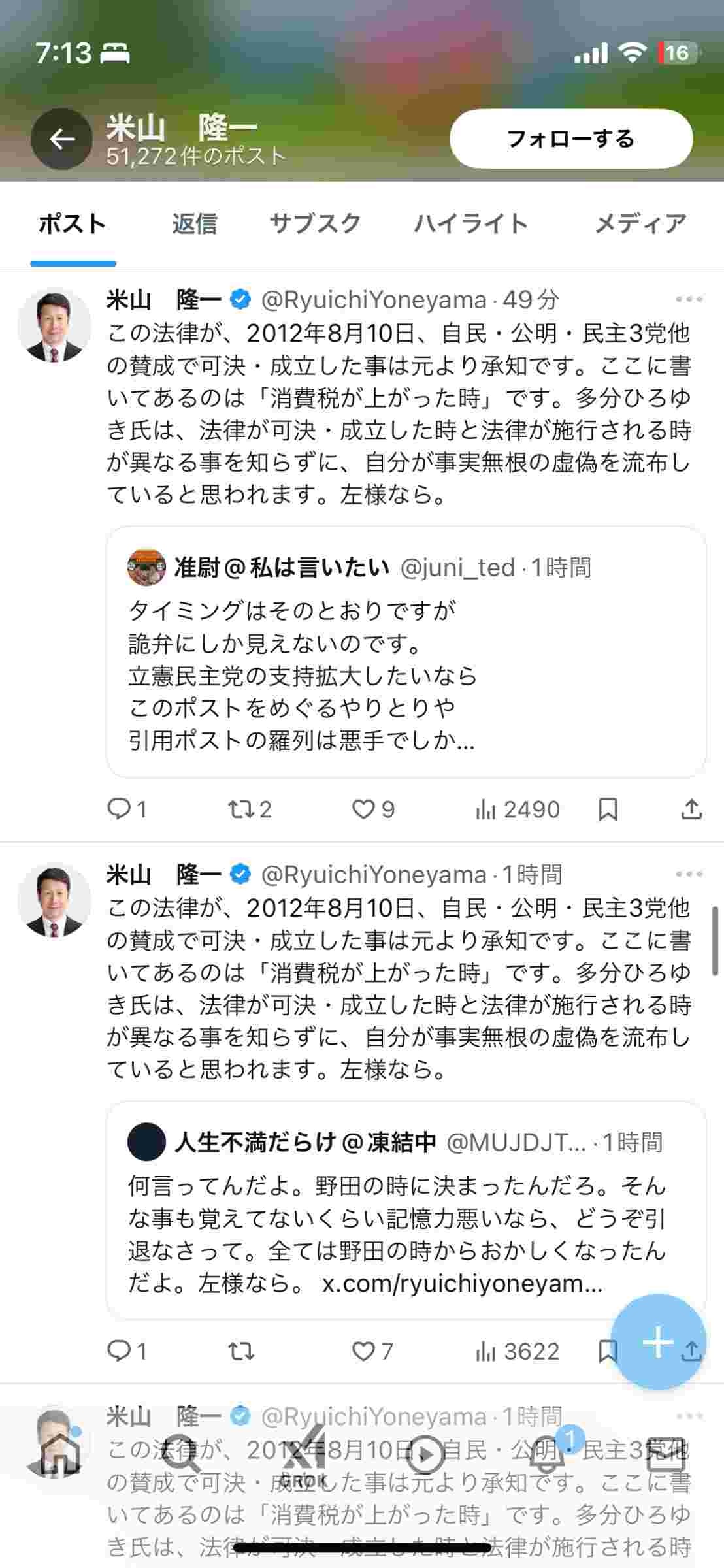
Task: Switch to the 返信 tab
Action: click(x=194, y=224)
